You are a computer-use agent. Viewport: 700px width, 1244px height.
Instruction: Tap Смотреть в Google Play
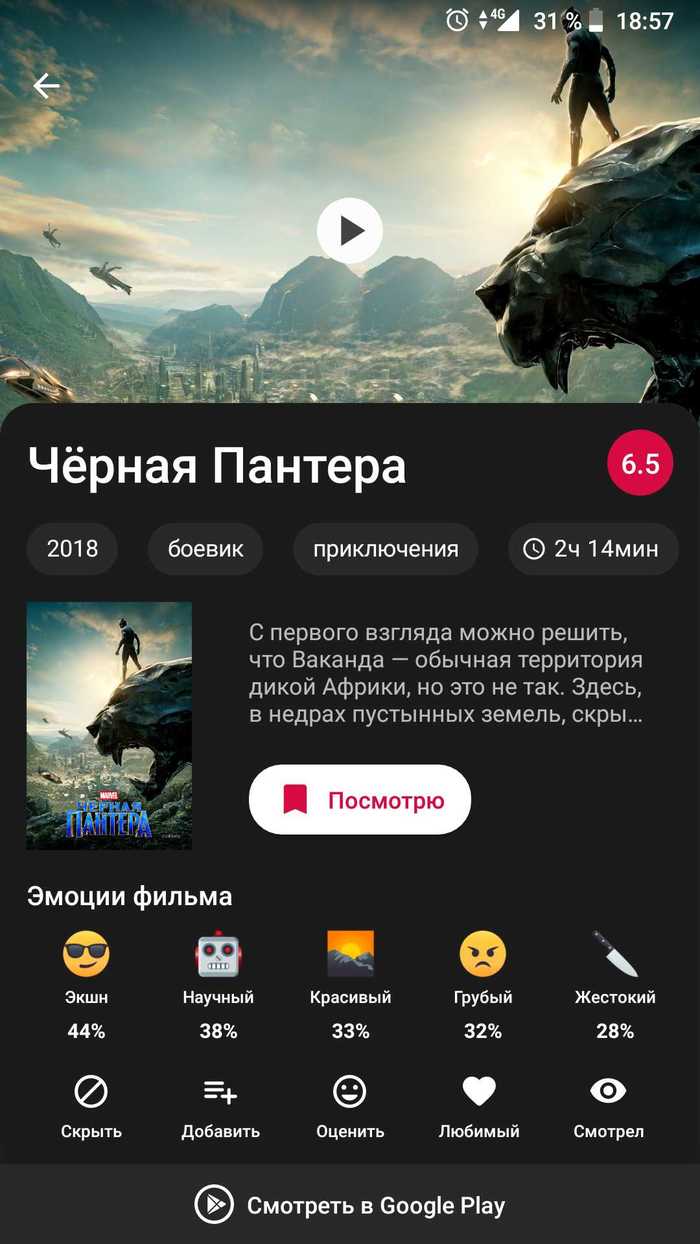tap(350, 1205)
